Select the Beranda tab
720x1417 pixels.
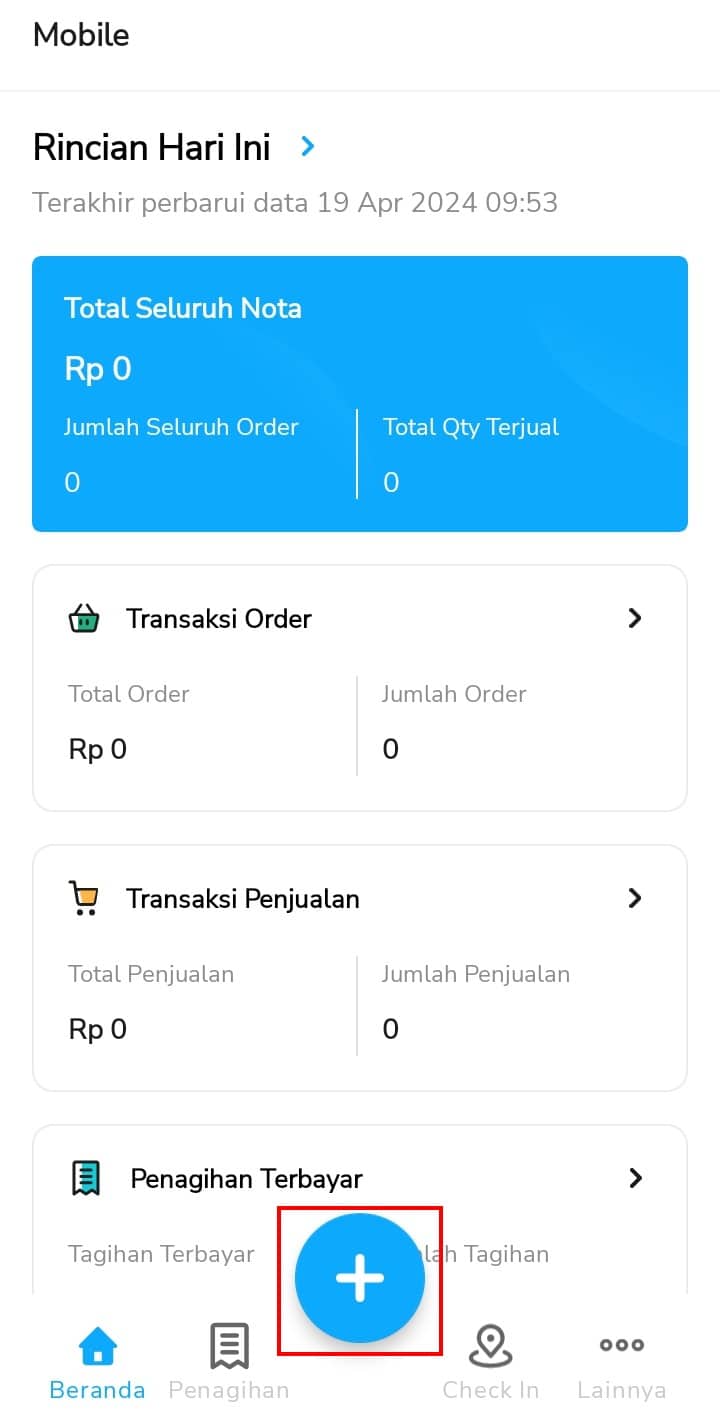tap(97, 1362)
